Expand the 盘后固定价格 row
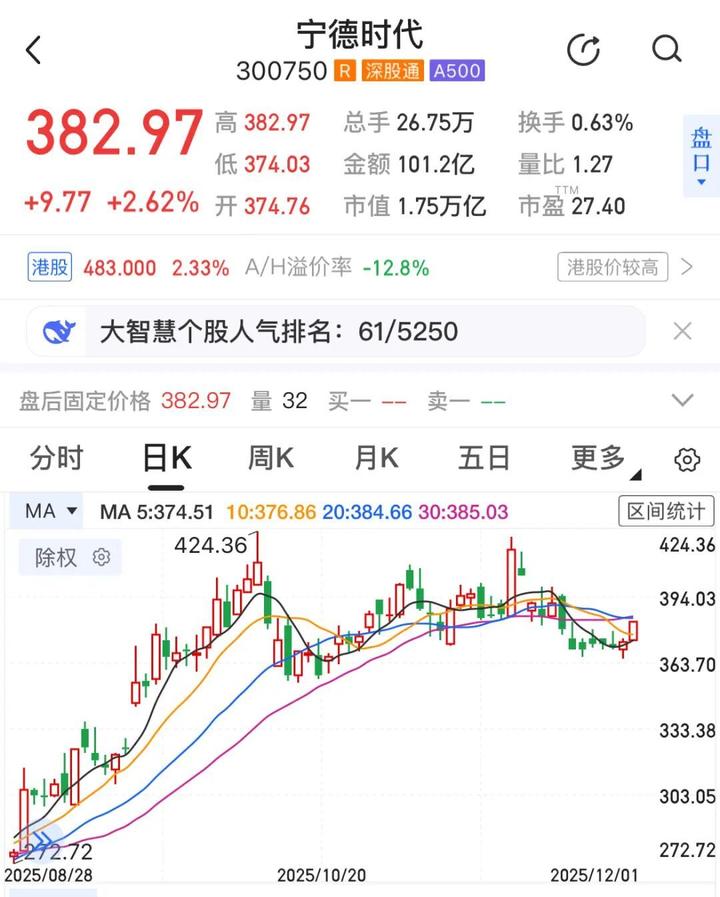The image size is (720, 897). (x=683, y=401)
